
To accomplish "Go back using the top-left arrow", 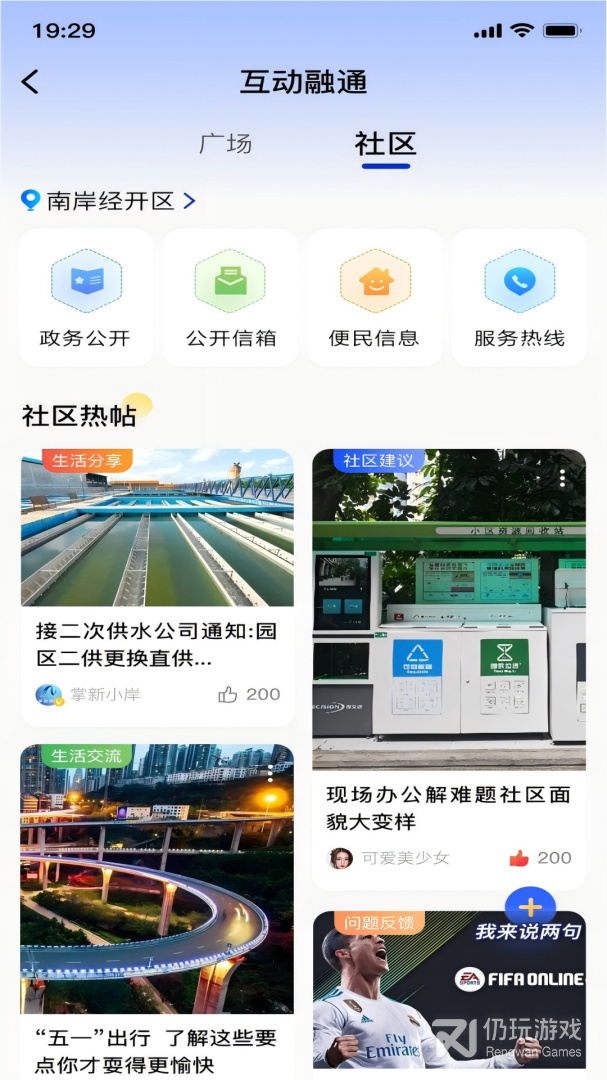I will (x=31, y=82).
